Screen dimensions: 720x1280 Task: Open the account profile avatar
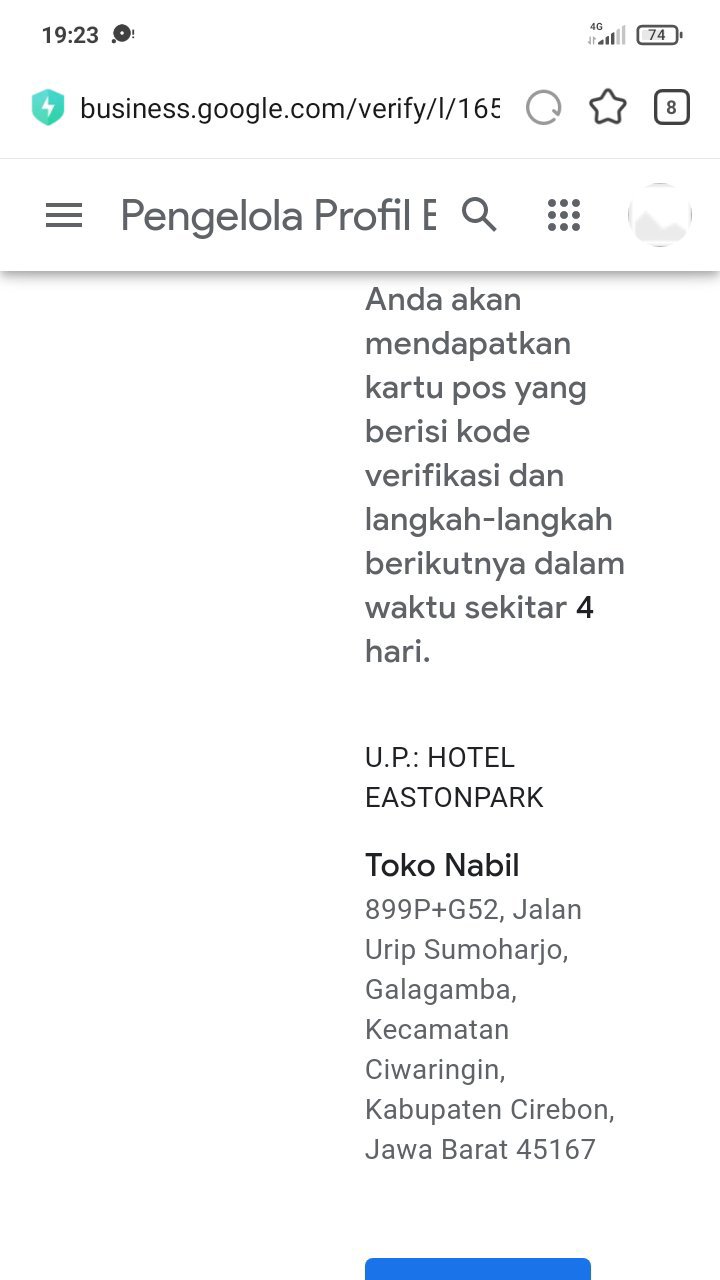pyautogui.click(x=659, y=215)
